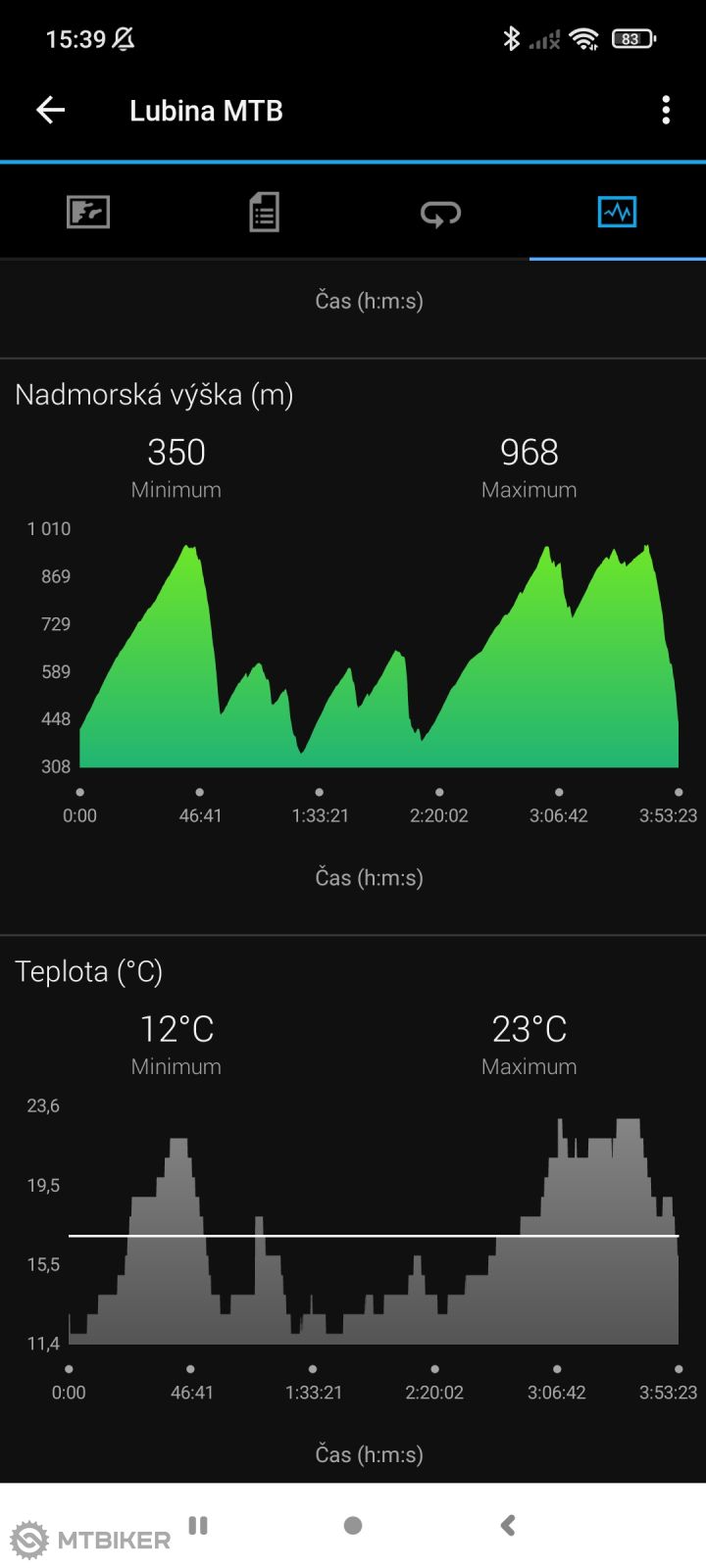Open the three-dot overflow menu
Viewport: 706px width, 1568px height.
pos(666,111)
